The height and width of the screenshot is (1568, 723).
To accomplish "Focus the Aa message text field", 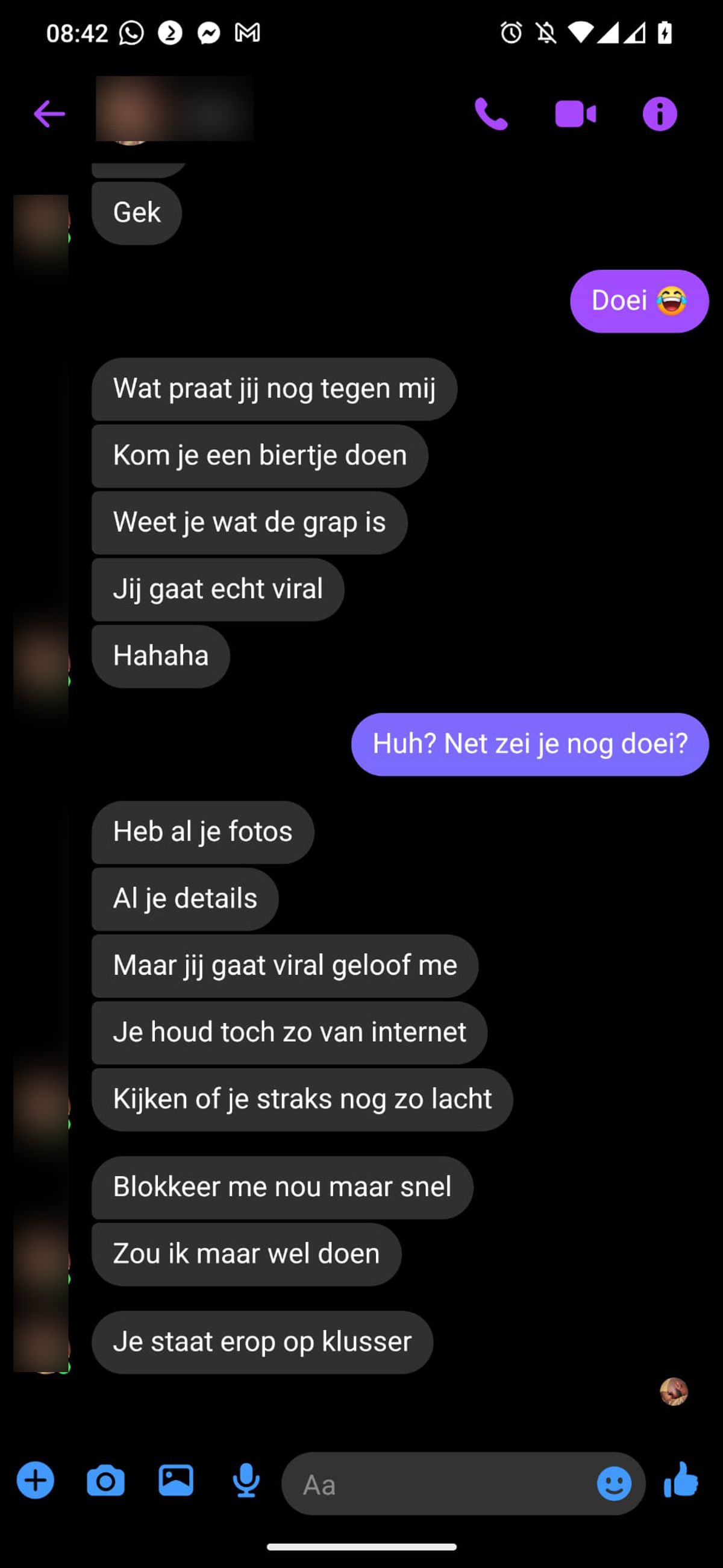I will (x=438, y=1484).
